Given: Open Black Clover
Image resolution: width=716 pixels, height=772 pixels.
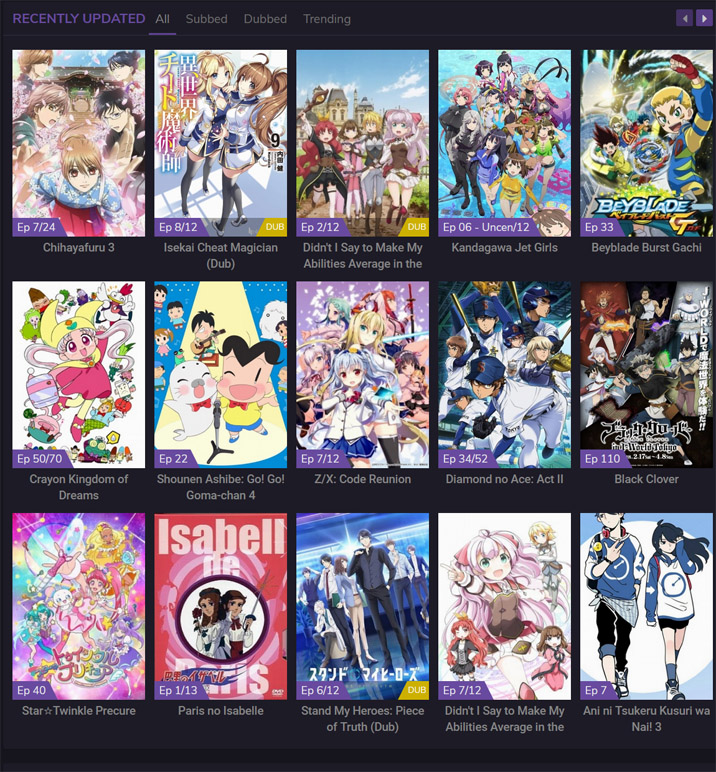Looking at the screenshot, I should [x=646, y=374].
